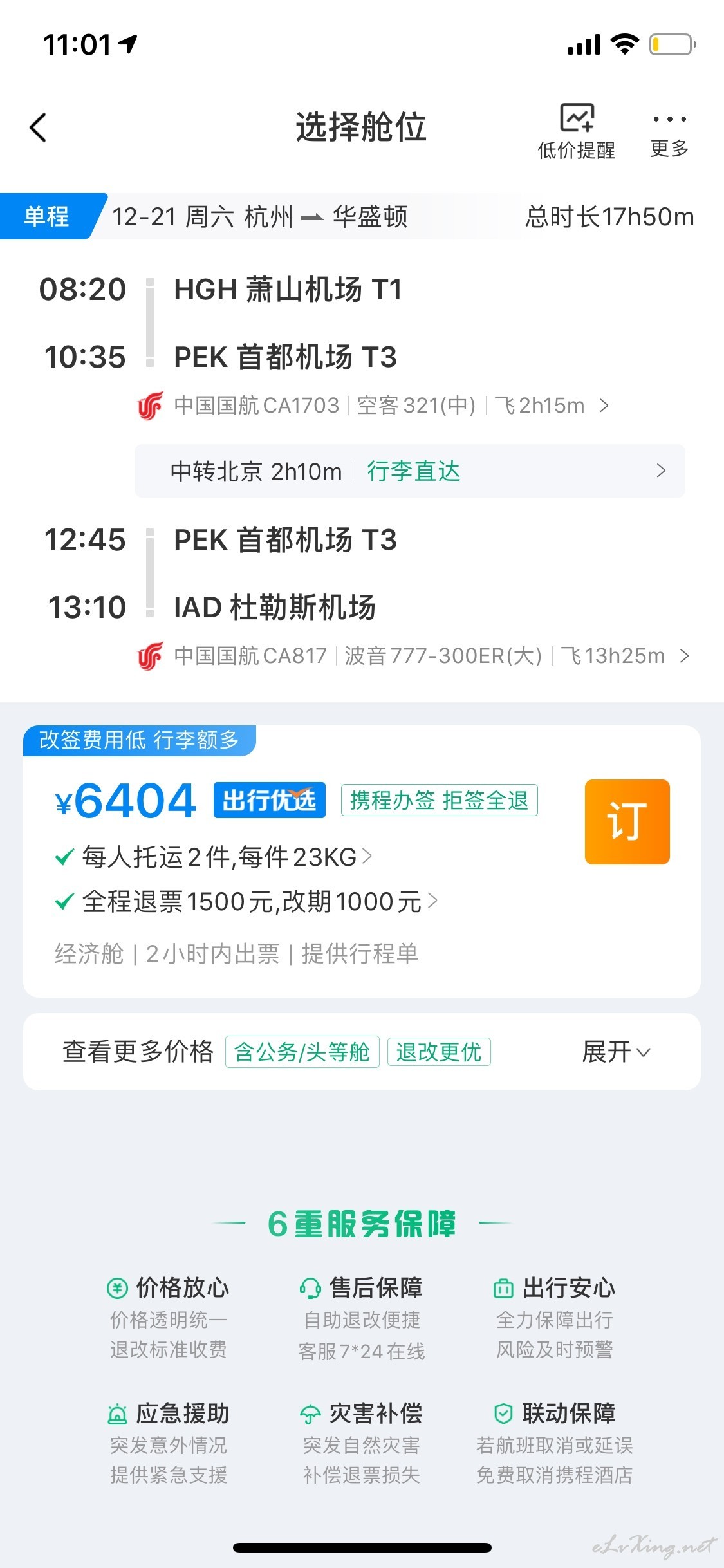Set a low price alert (低价提醒)
The image size is (724, 1568).
[x=576, y=131]
